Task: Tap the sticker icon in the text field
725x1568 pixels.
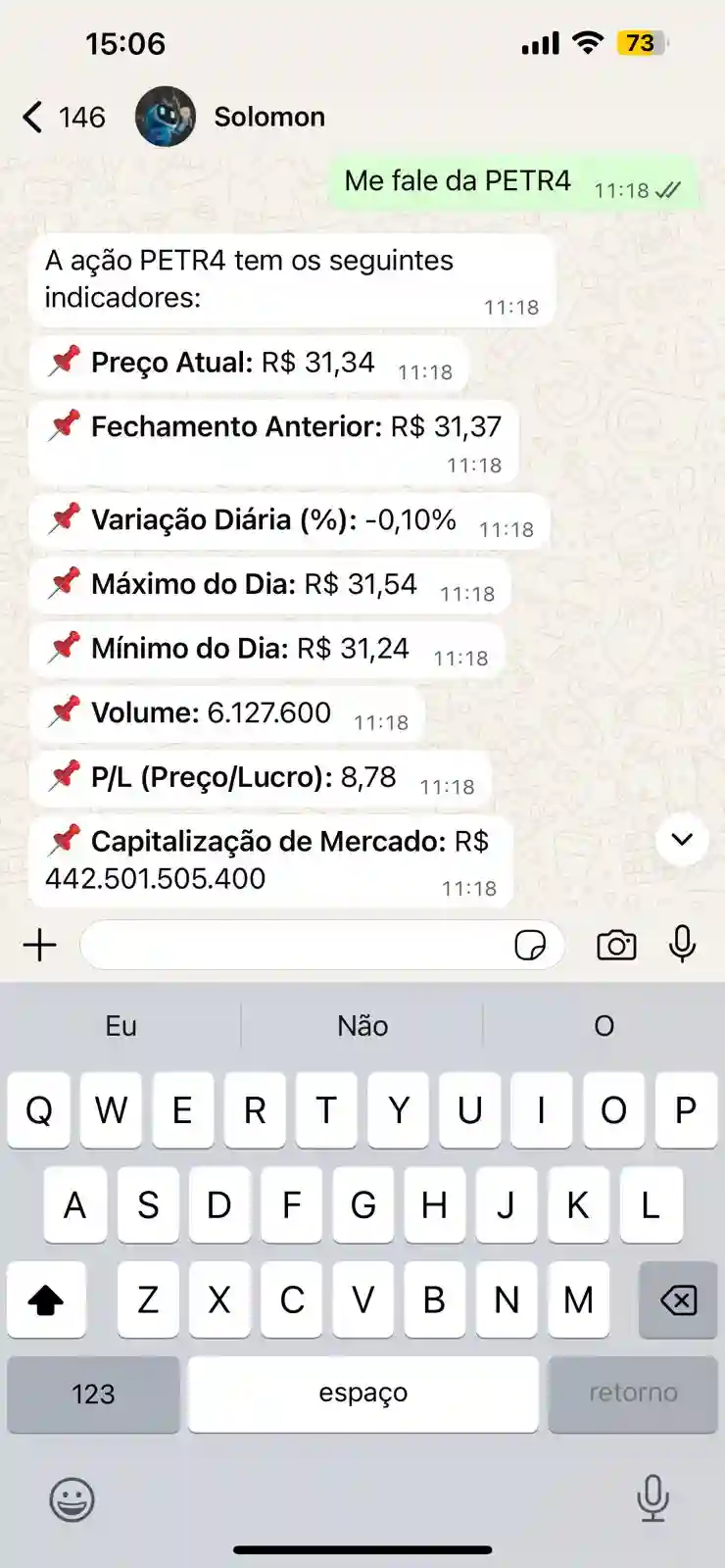Action: [533, 945]
